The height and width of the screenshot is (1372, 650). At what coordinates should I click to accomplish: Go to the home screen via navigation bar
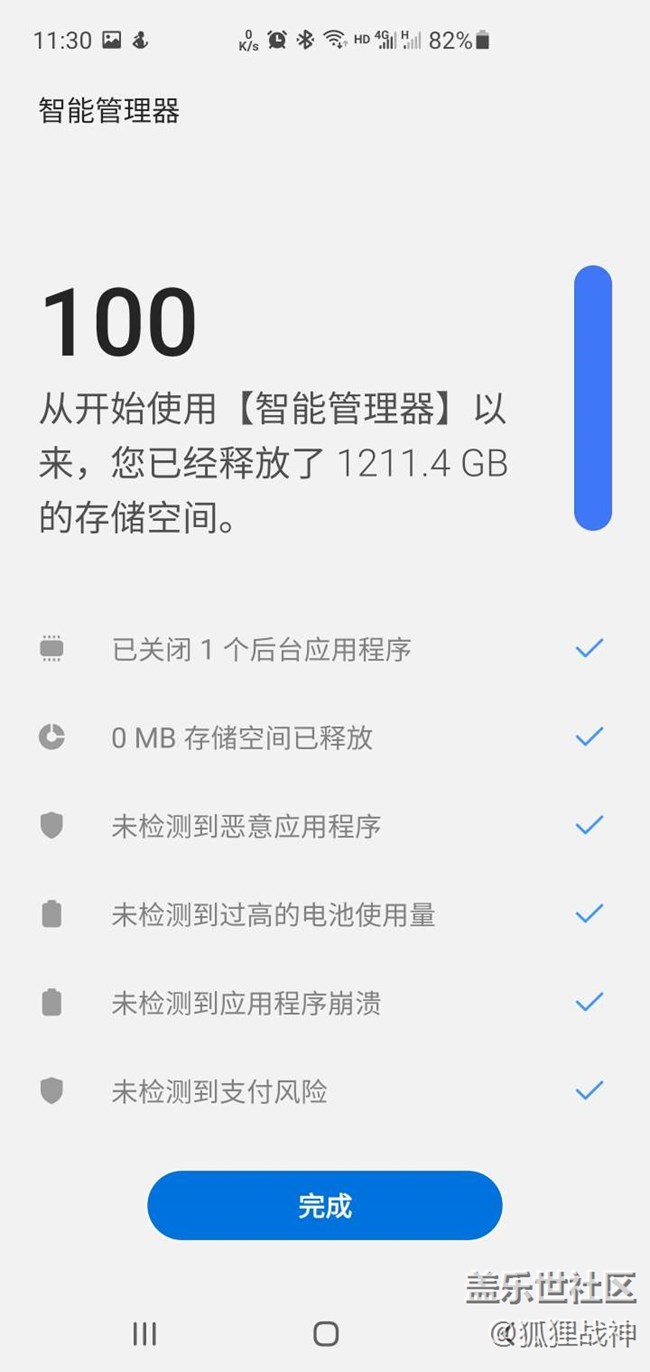[325, 1333]
